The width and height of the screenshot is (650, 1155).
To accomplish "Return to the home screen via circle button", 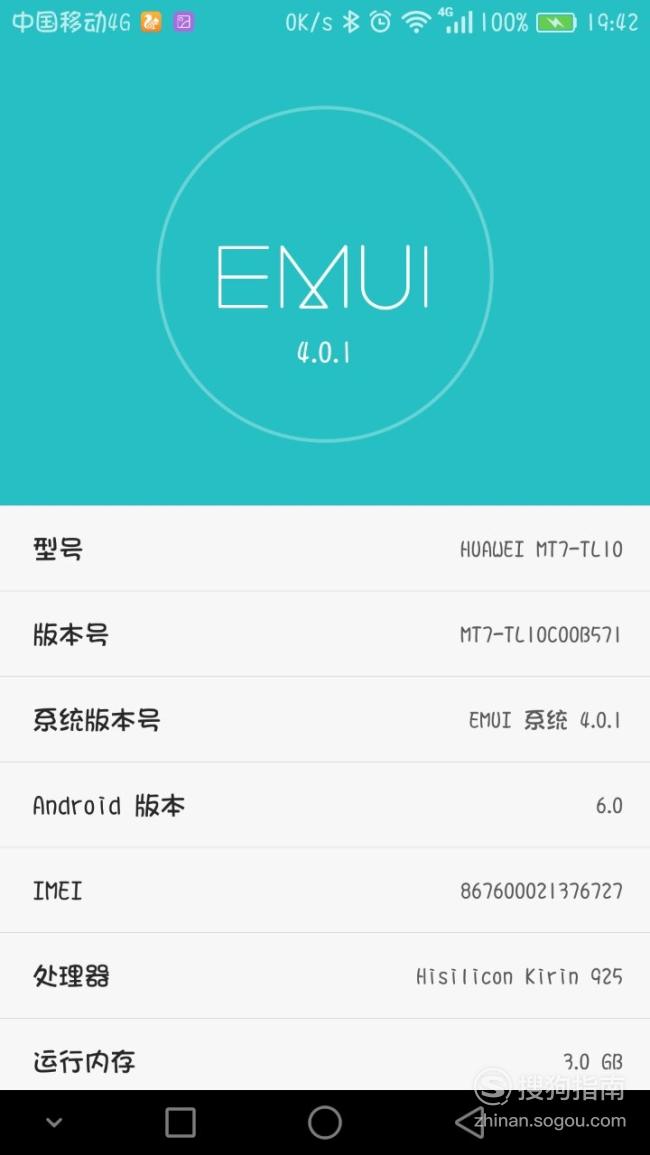I will 325,1123.
